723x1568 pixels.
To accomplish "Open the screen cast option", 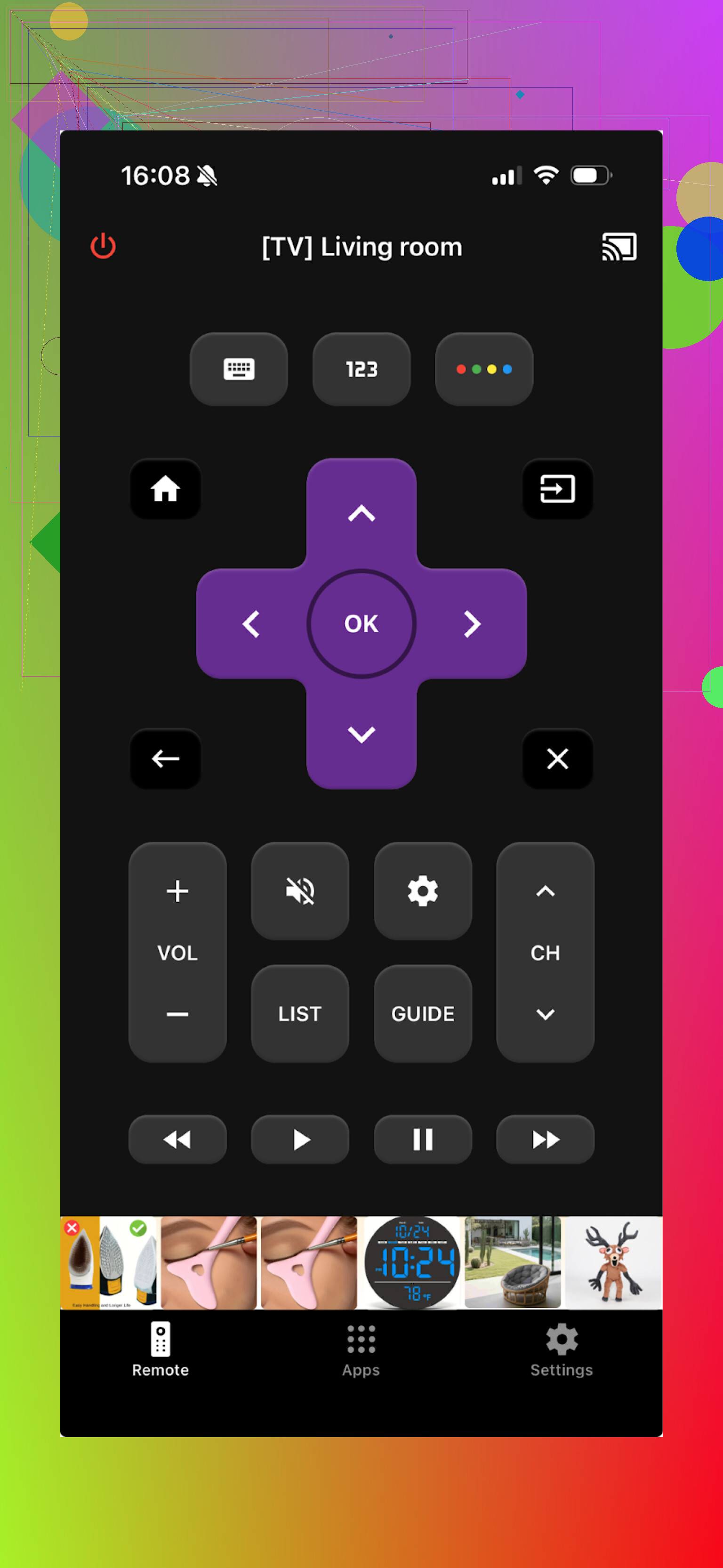I will click(x=619, y=247).
